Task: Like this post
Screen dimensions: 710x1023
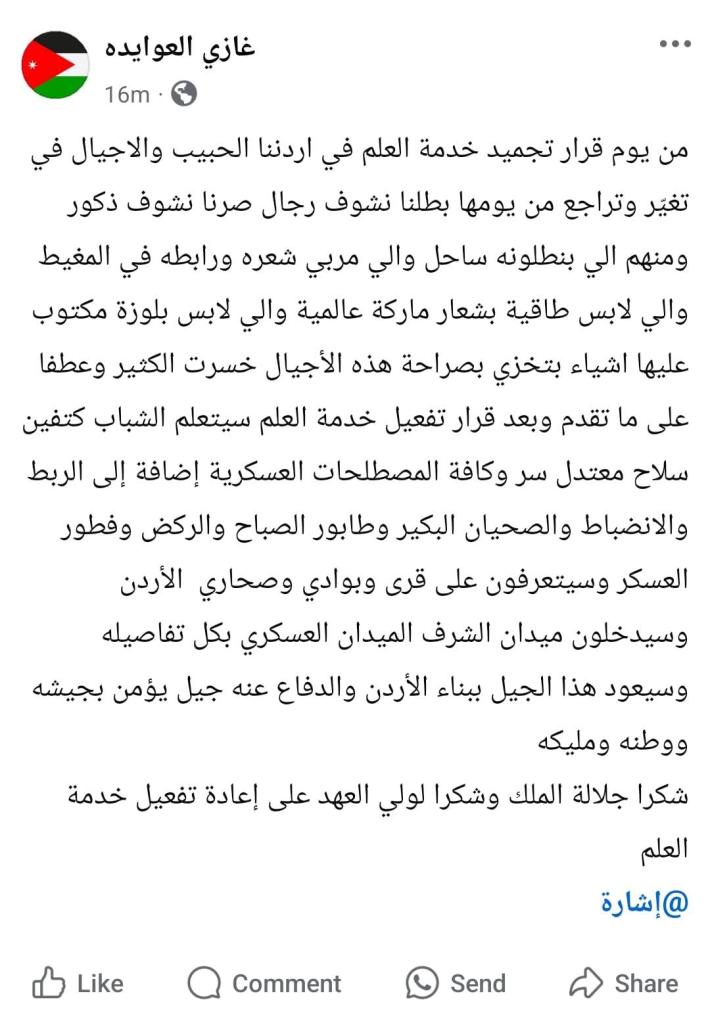Action: (x=77, y=983)
